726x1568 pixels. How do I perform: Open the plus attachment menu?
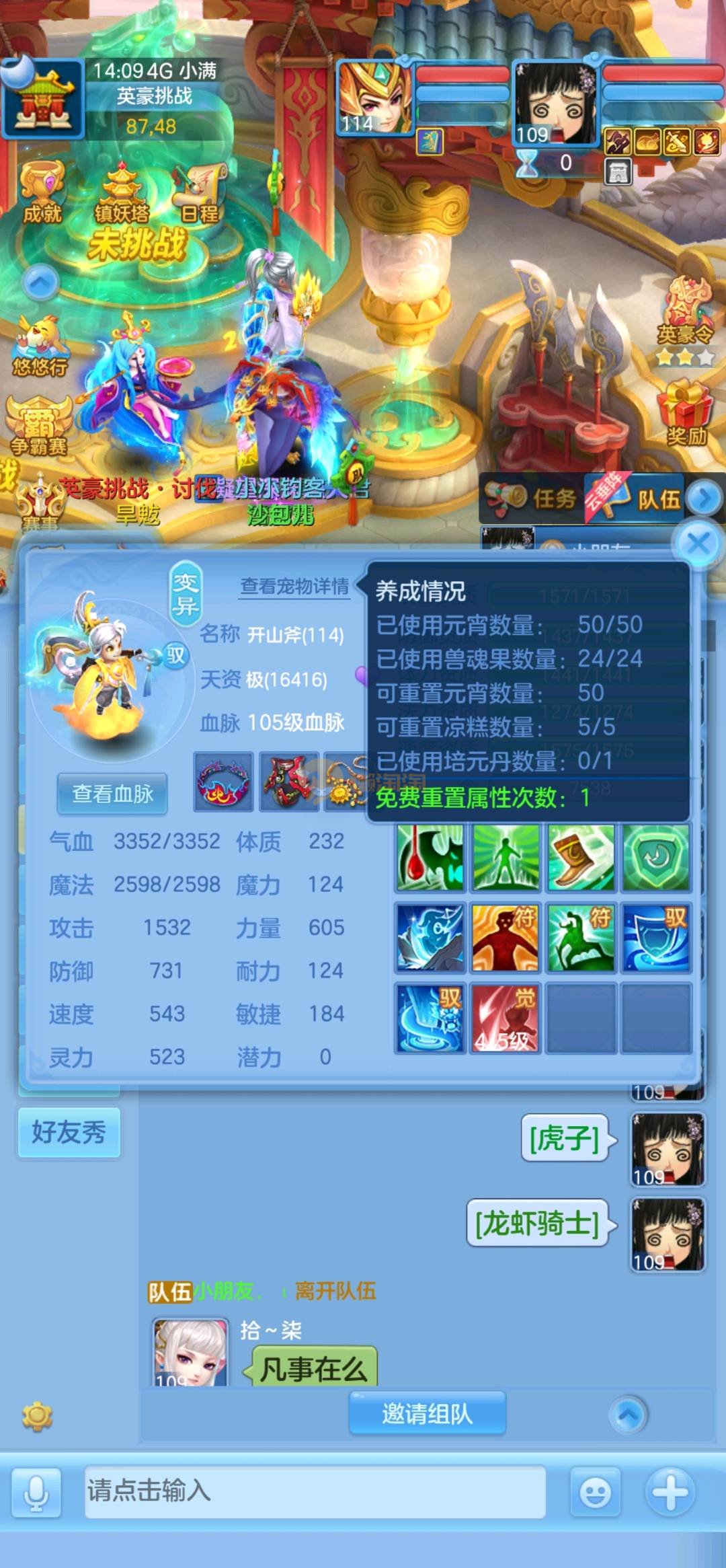[670, 1491]
